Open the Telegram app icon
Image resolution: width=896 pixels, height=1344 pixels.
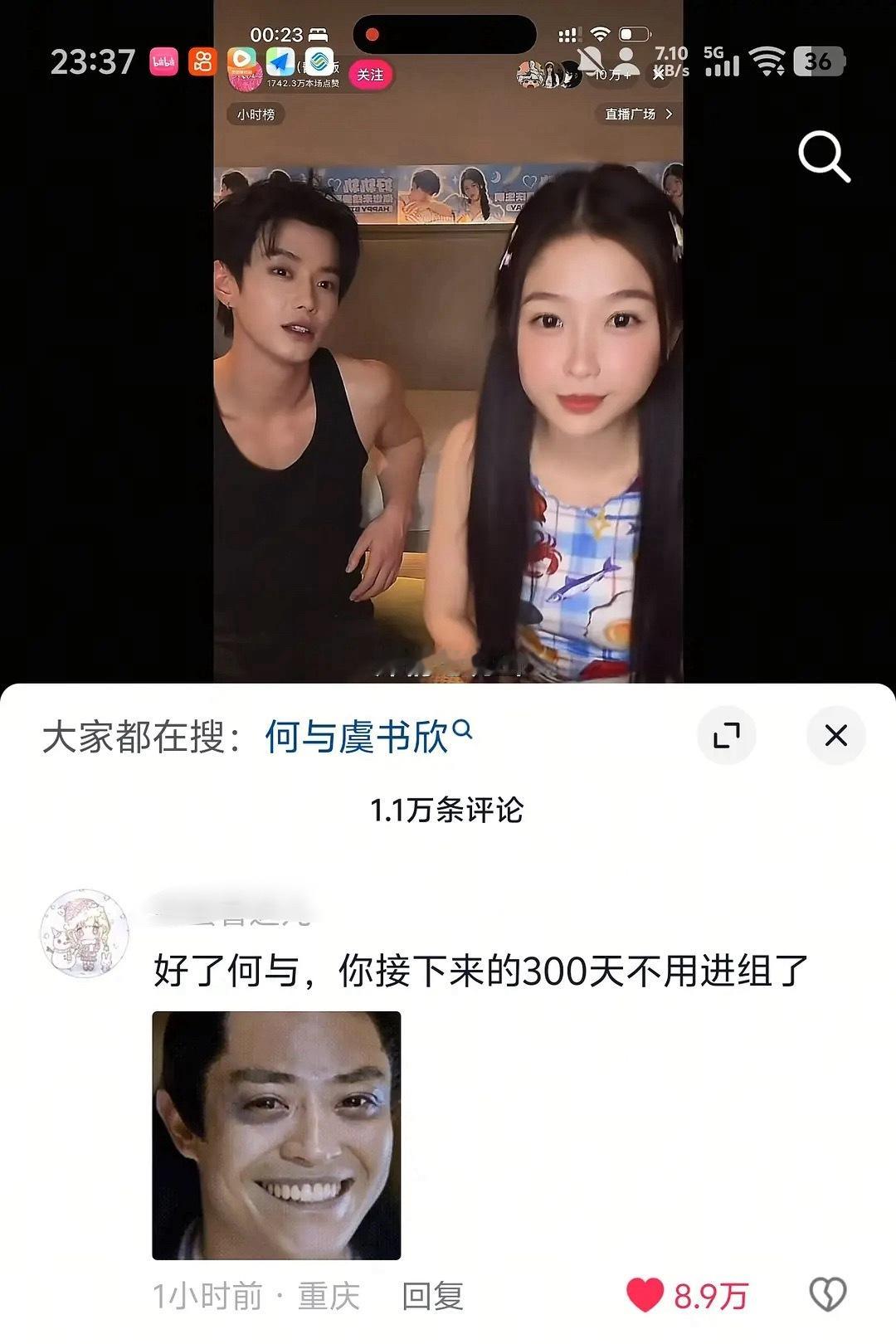pos(281,61)
